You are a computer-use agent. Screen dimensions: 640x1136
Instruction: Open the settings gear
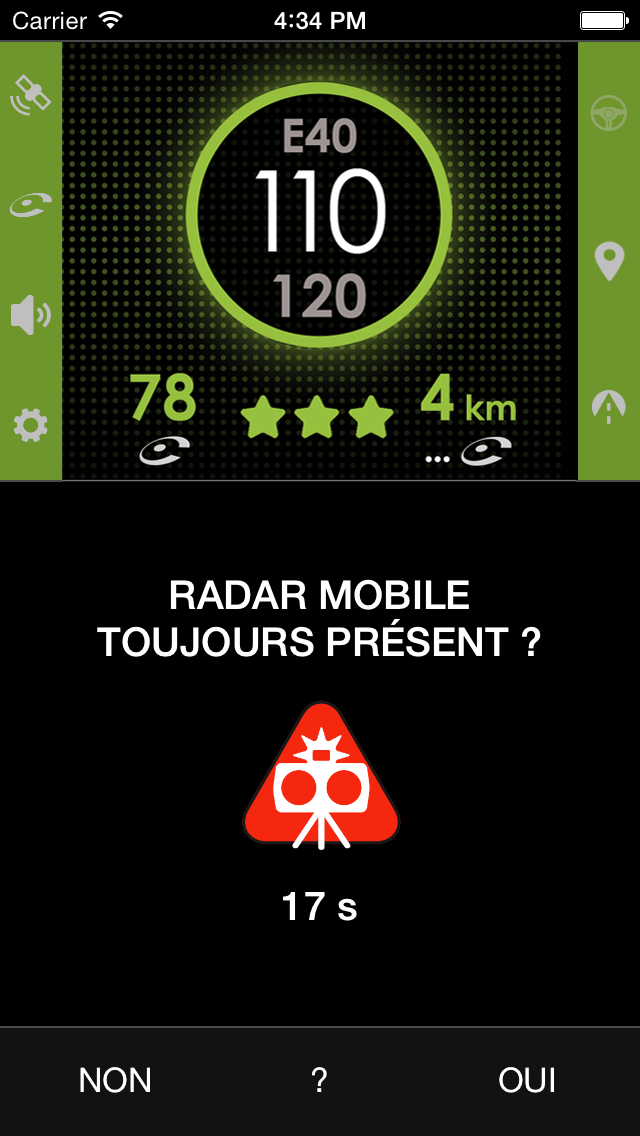point(30,426)
